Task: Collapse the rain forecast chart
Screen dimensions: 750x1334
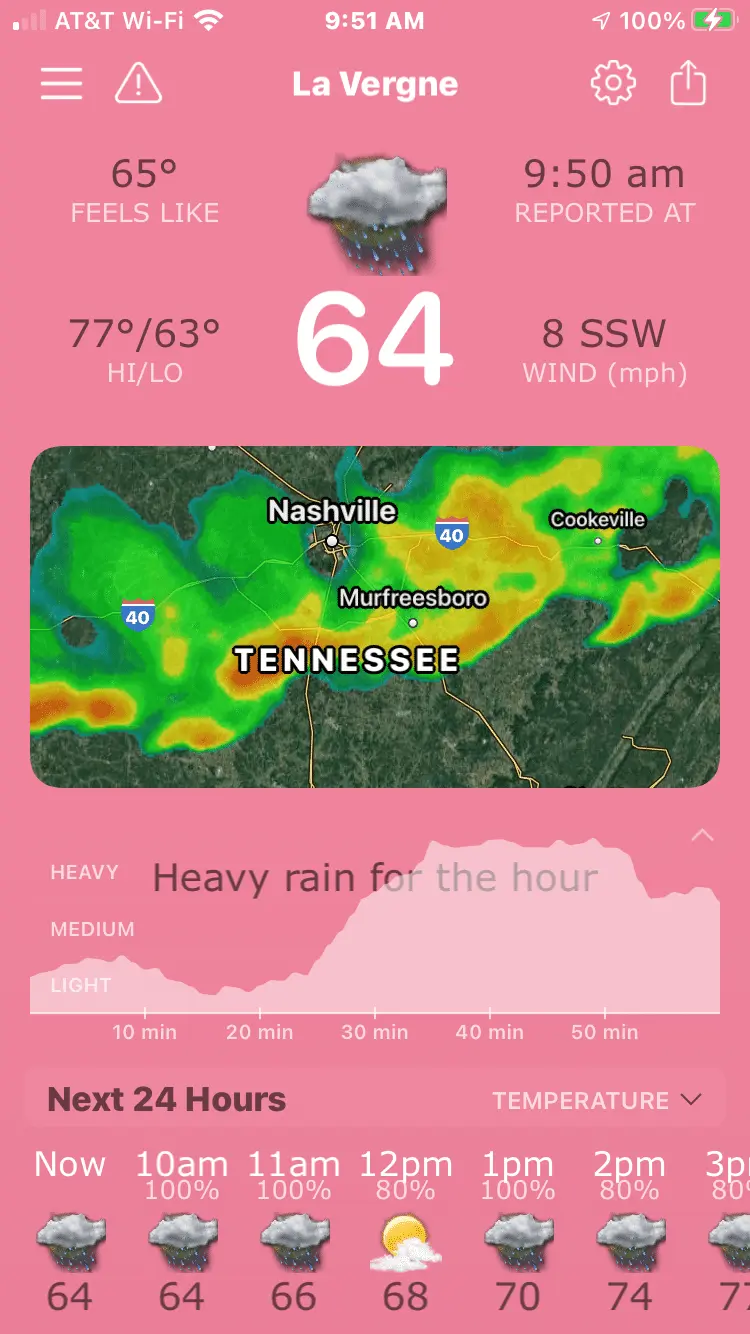Action: click(703, 836)
